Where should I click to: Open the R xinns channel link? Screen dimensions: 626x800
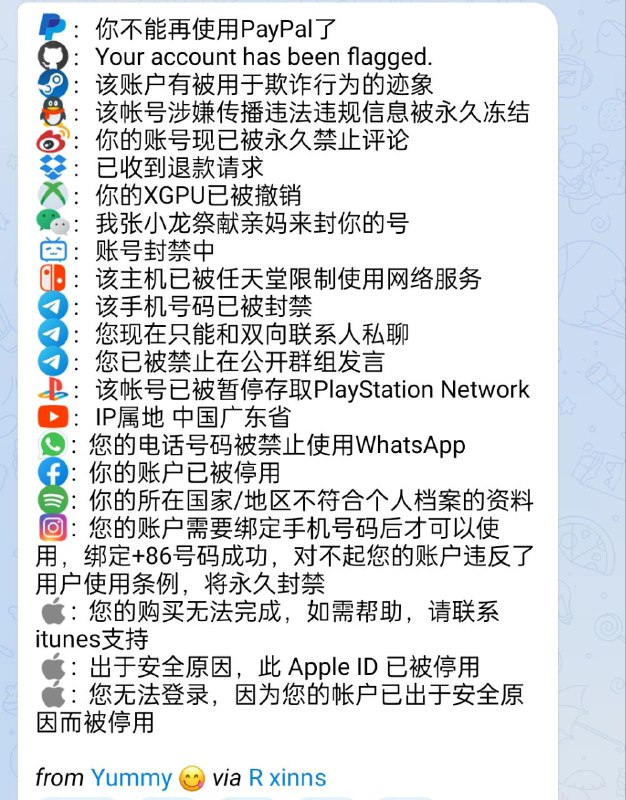(x=287, y=777)
